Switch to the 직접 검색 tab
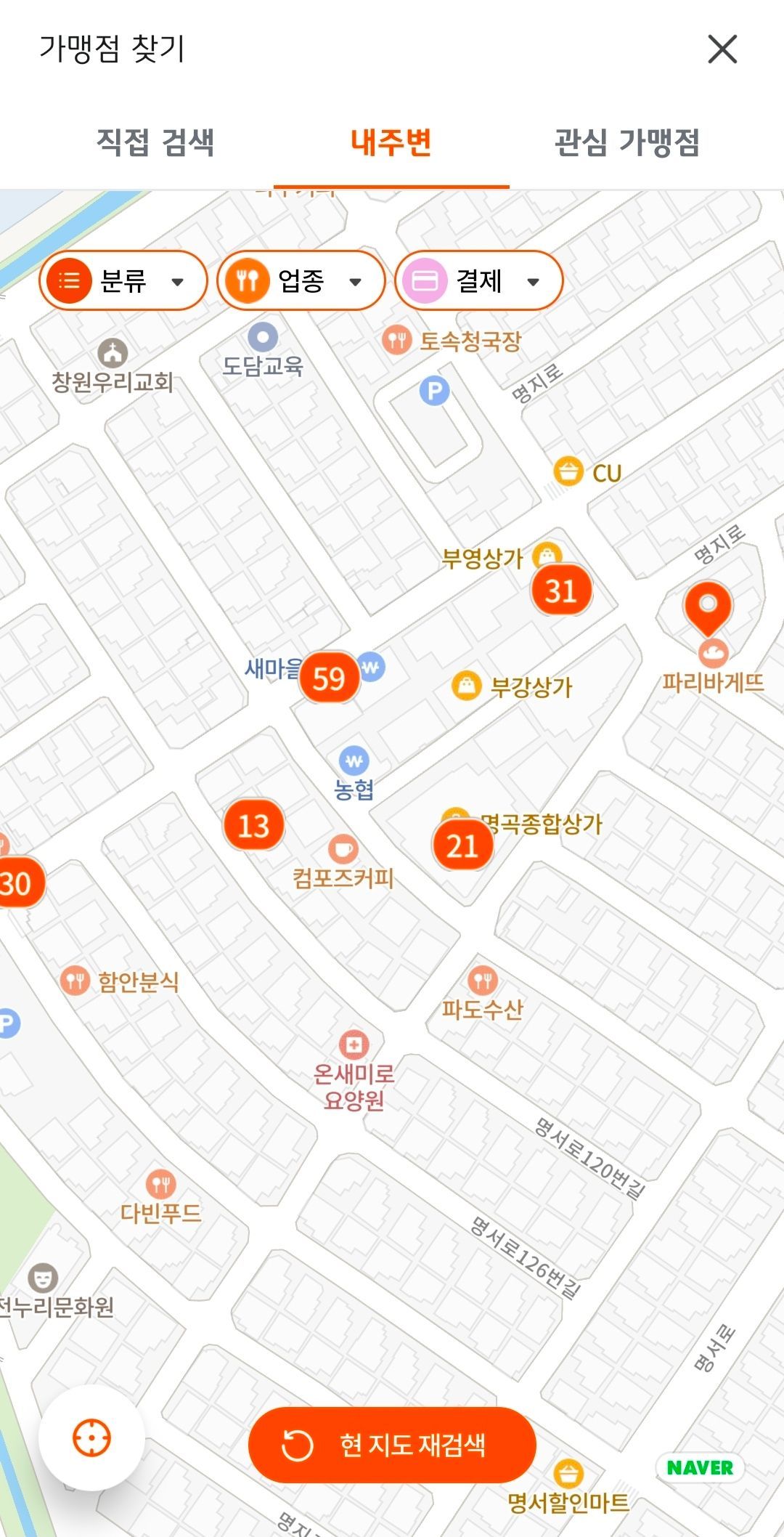This screenshot has width=784, height=1537. point(155,142)
